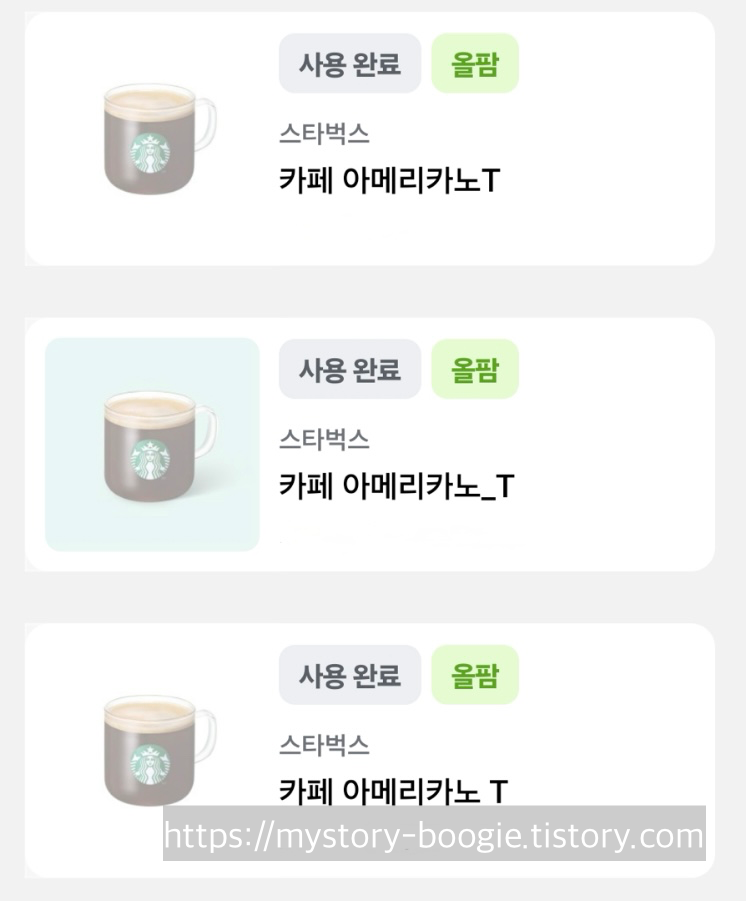Click the 사용 완료 badge on the third card
The height and width of the screenshot is (901, 746).
tap(349, 676)
